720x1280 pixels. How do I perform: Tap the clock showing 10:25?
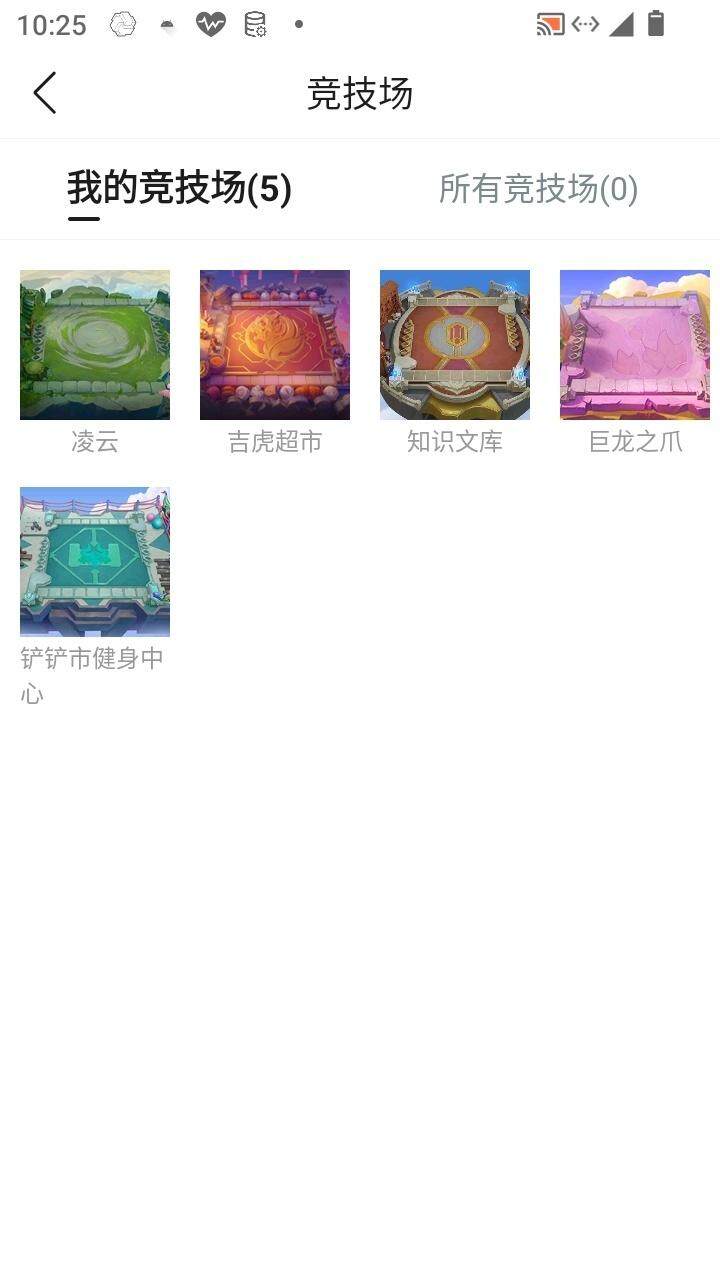click(x=52, y=24)
